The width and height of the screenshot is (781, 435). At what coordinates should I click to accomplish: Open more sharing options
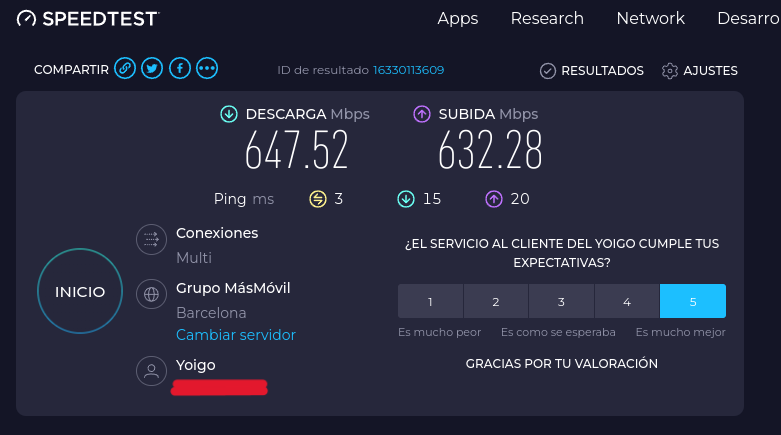pyautogui.click(x=207, y=69)
